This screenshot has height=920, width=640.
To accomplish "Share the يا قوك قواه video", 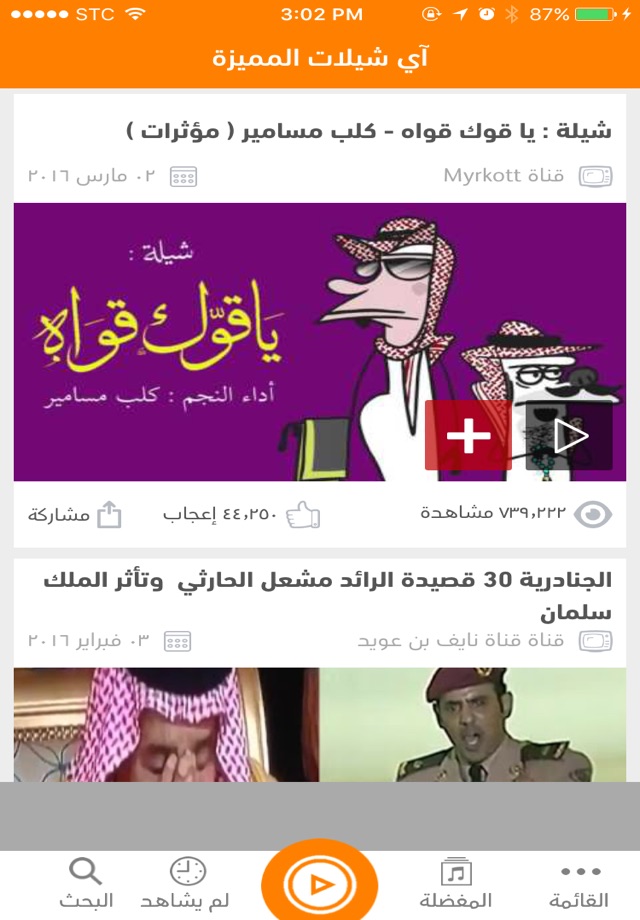I will (75, 515).
